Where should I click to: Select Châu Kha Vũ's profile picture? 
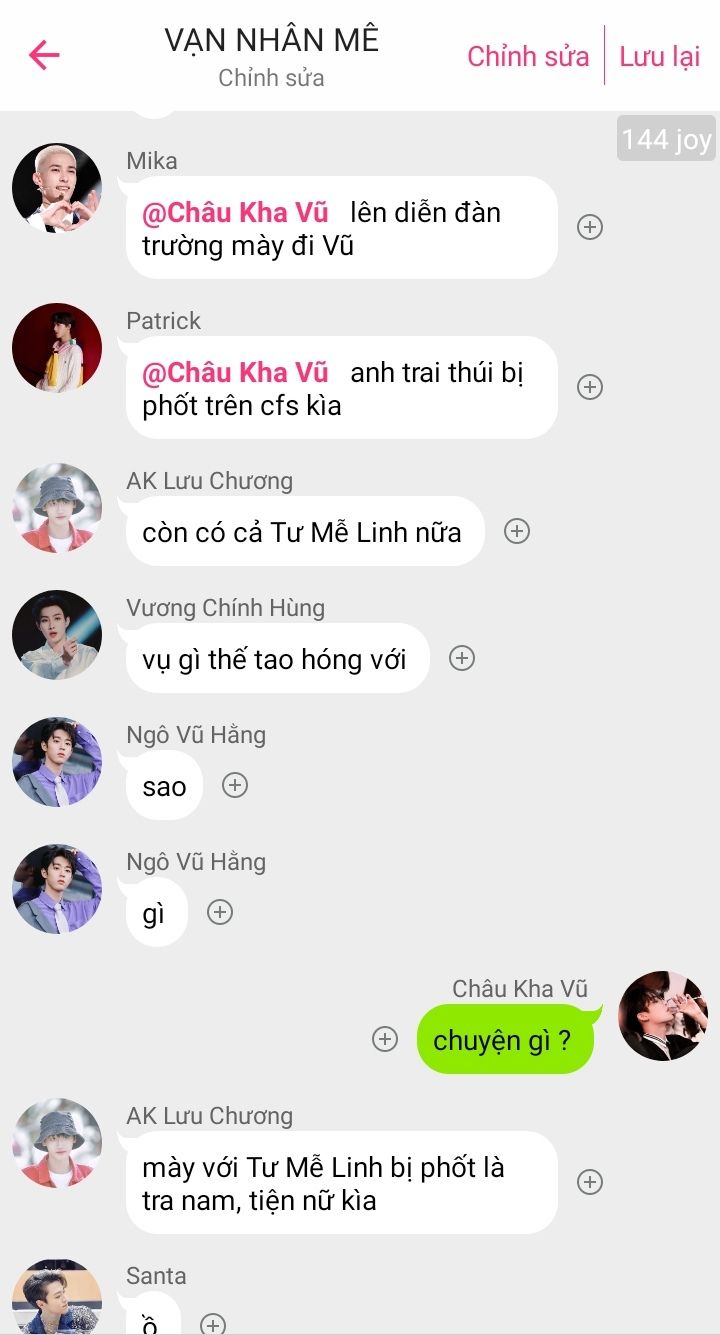tap(663, 1015)
